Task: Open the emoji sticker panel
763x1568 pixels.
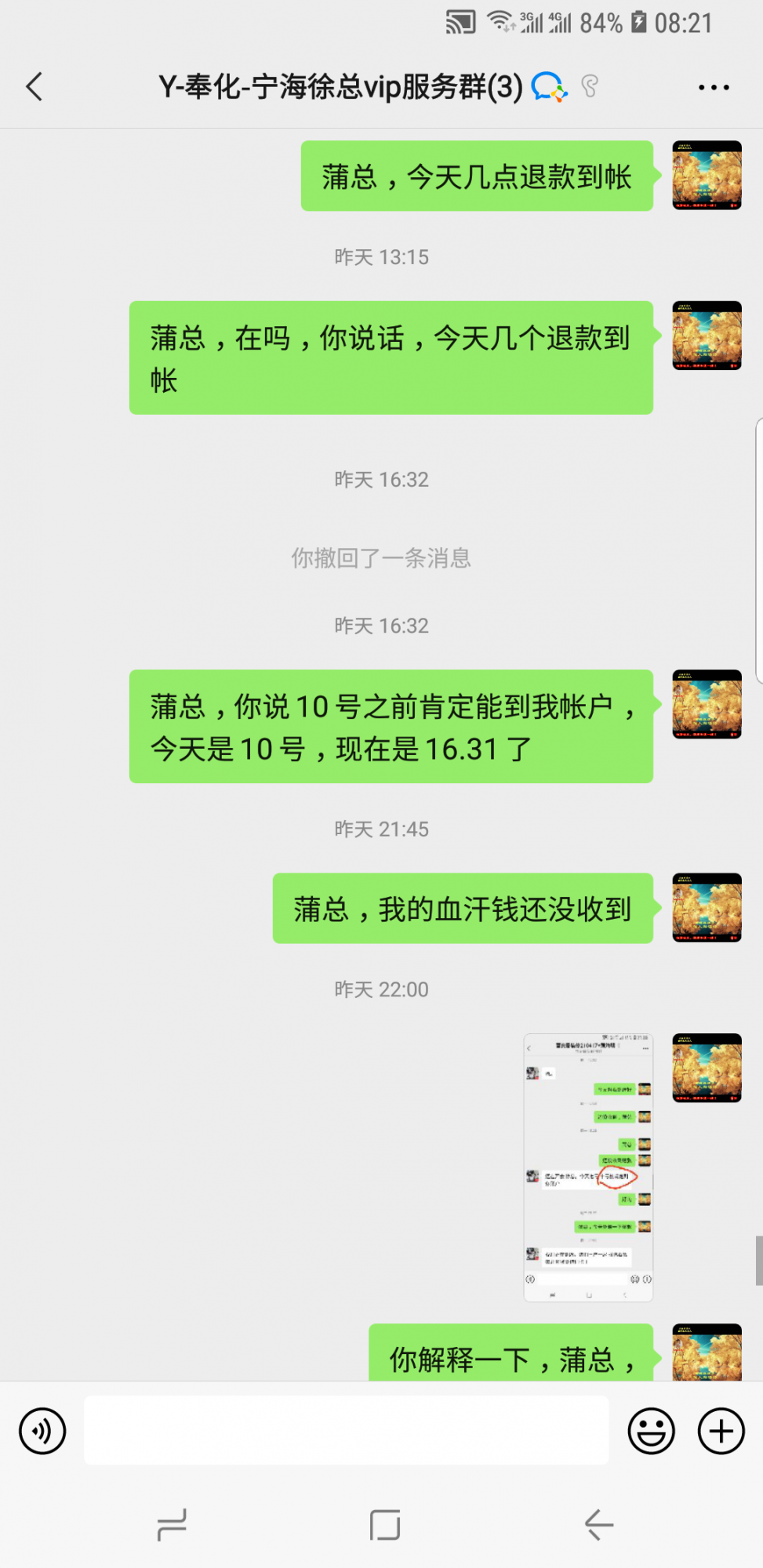Action: tap(651, 1432)
